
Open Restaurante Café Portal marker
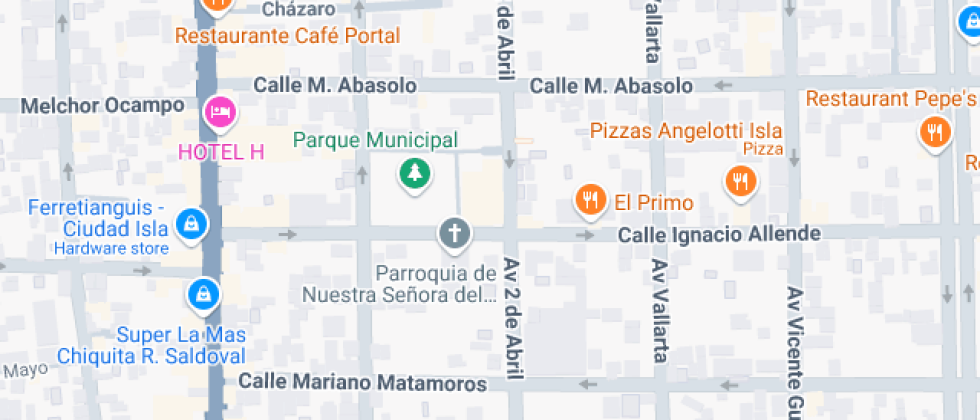(x=216, y=5)
